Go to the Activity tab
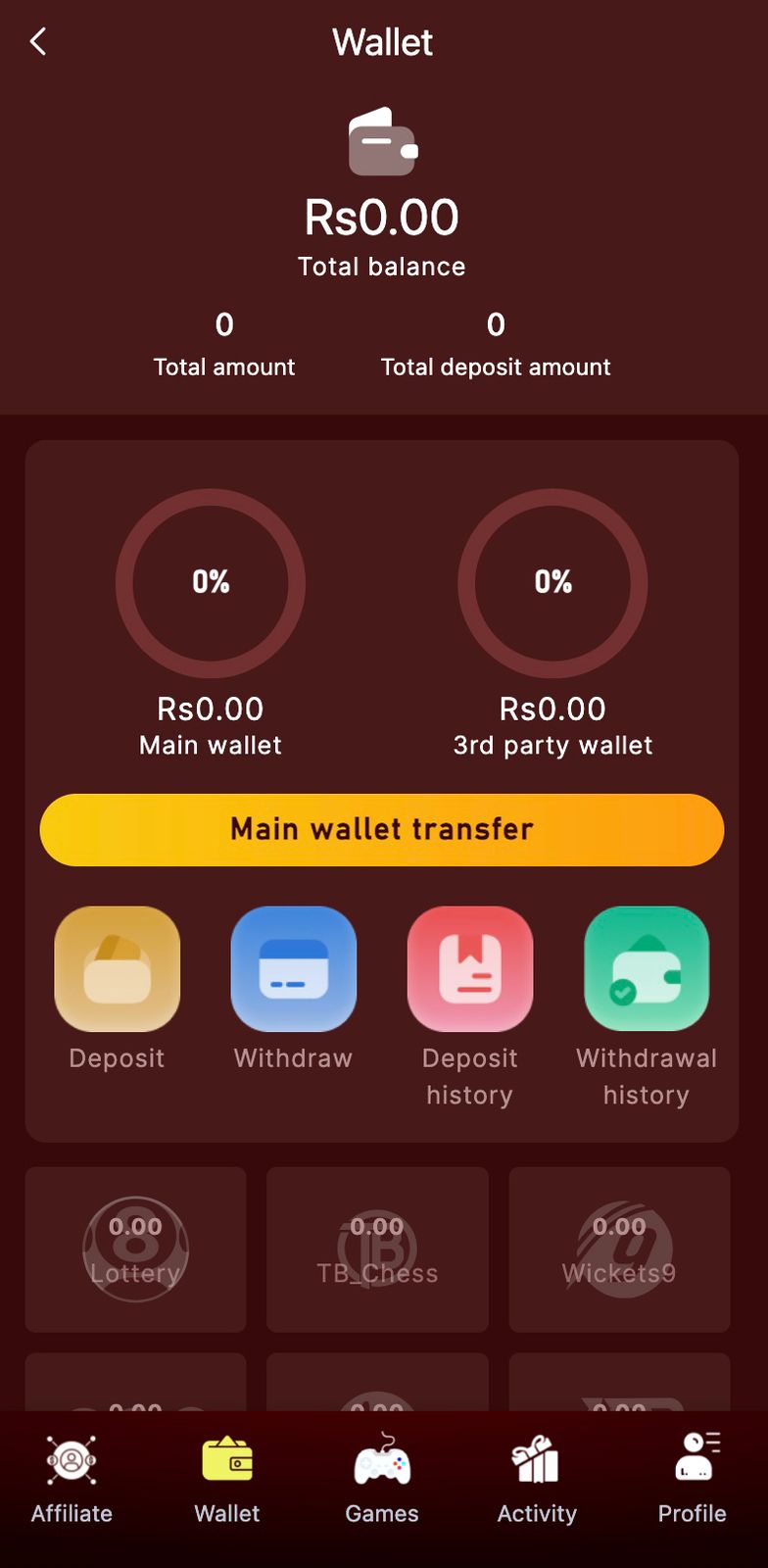This screenshot has width=768, height=1568. [x=537, y=1480]
